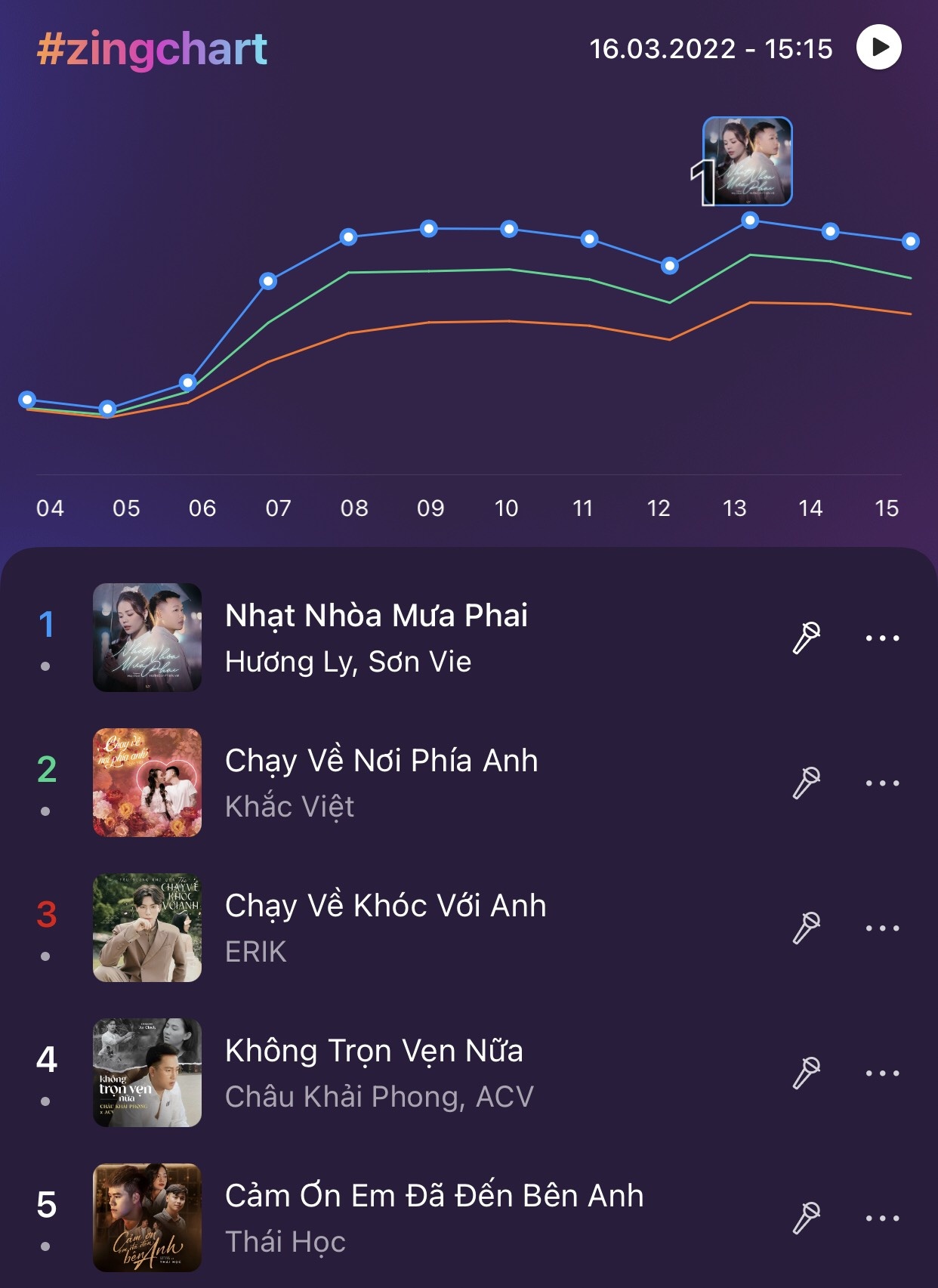Click the blue line's data point above hour 12
938x1288 pixels.
(671, 265)
